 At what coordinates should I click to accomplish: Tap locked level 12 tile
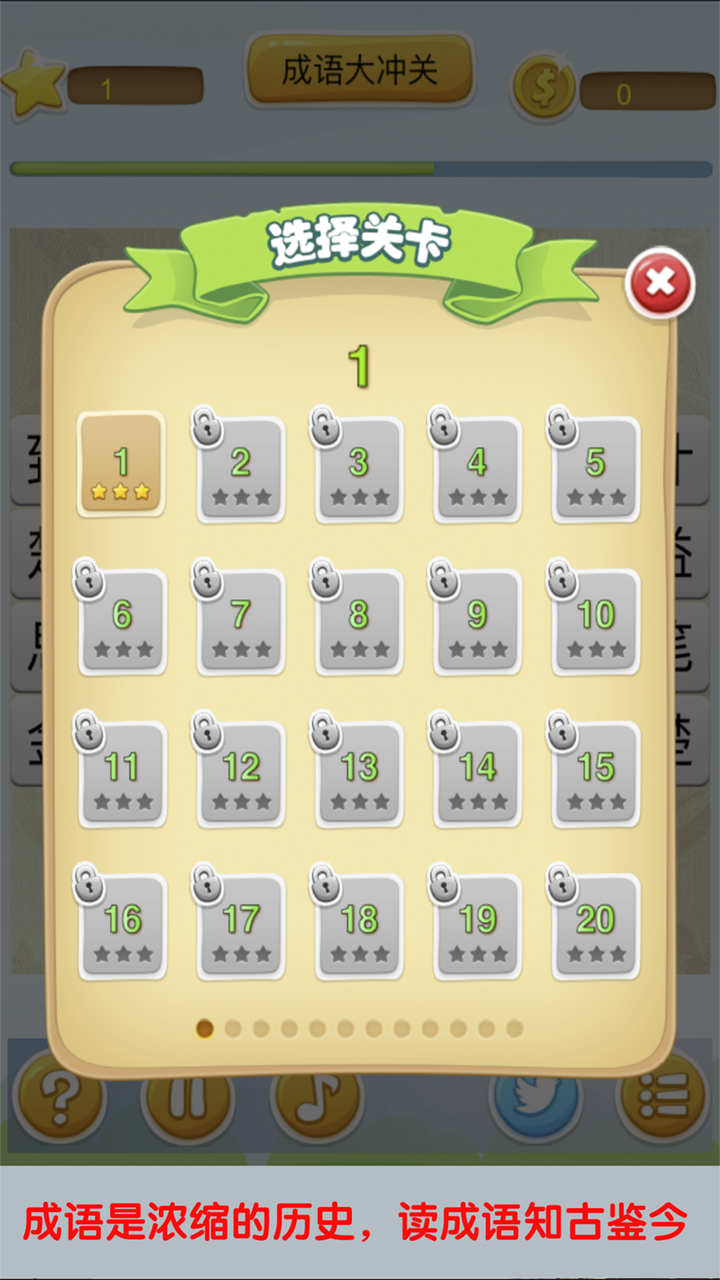(241, 774)
